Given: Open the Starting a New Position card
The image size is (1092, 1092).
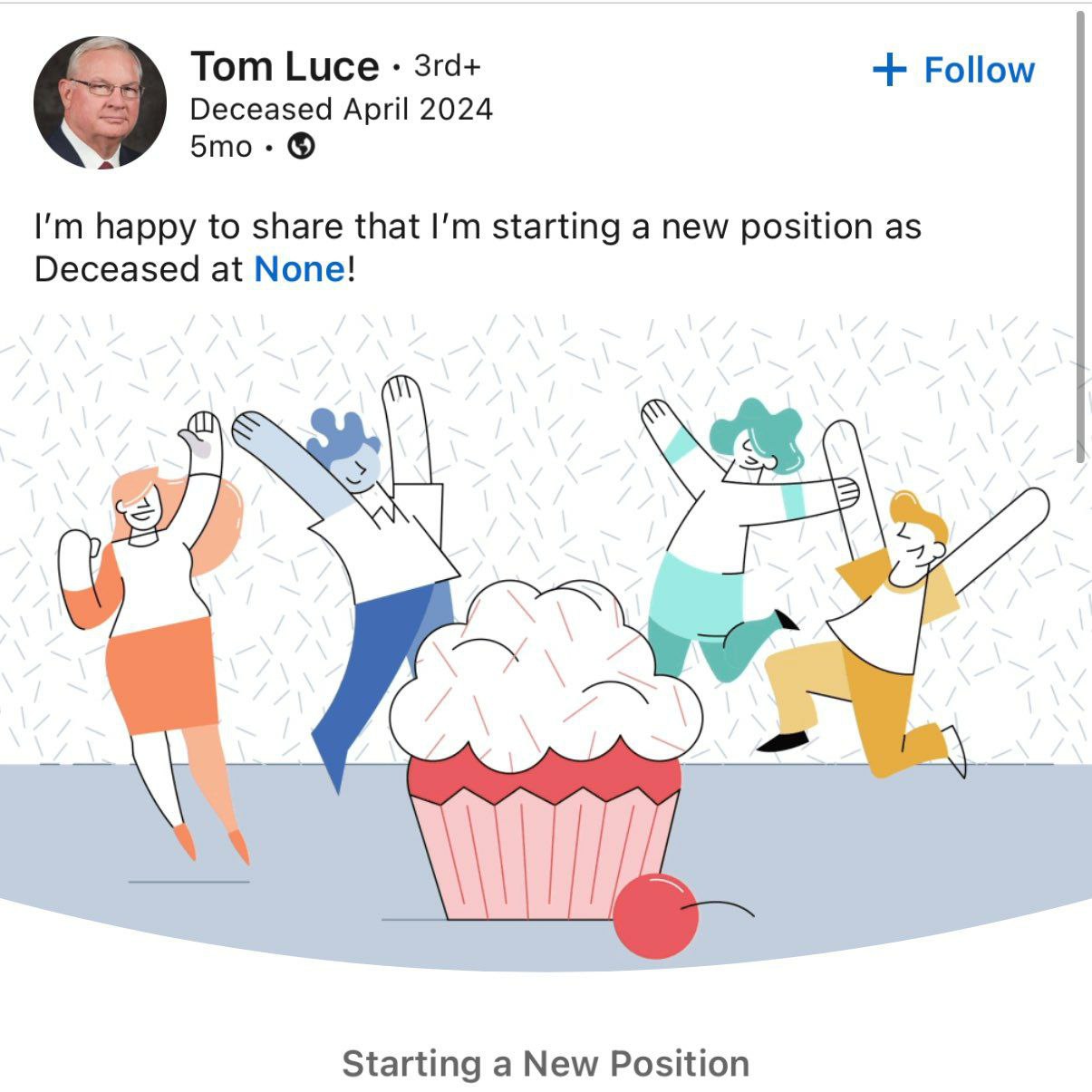Looking at the screenshot, I should [x=546, y=1063].
